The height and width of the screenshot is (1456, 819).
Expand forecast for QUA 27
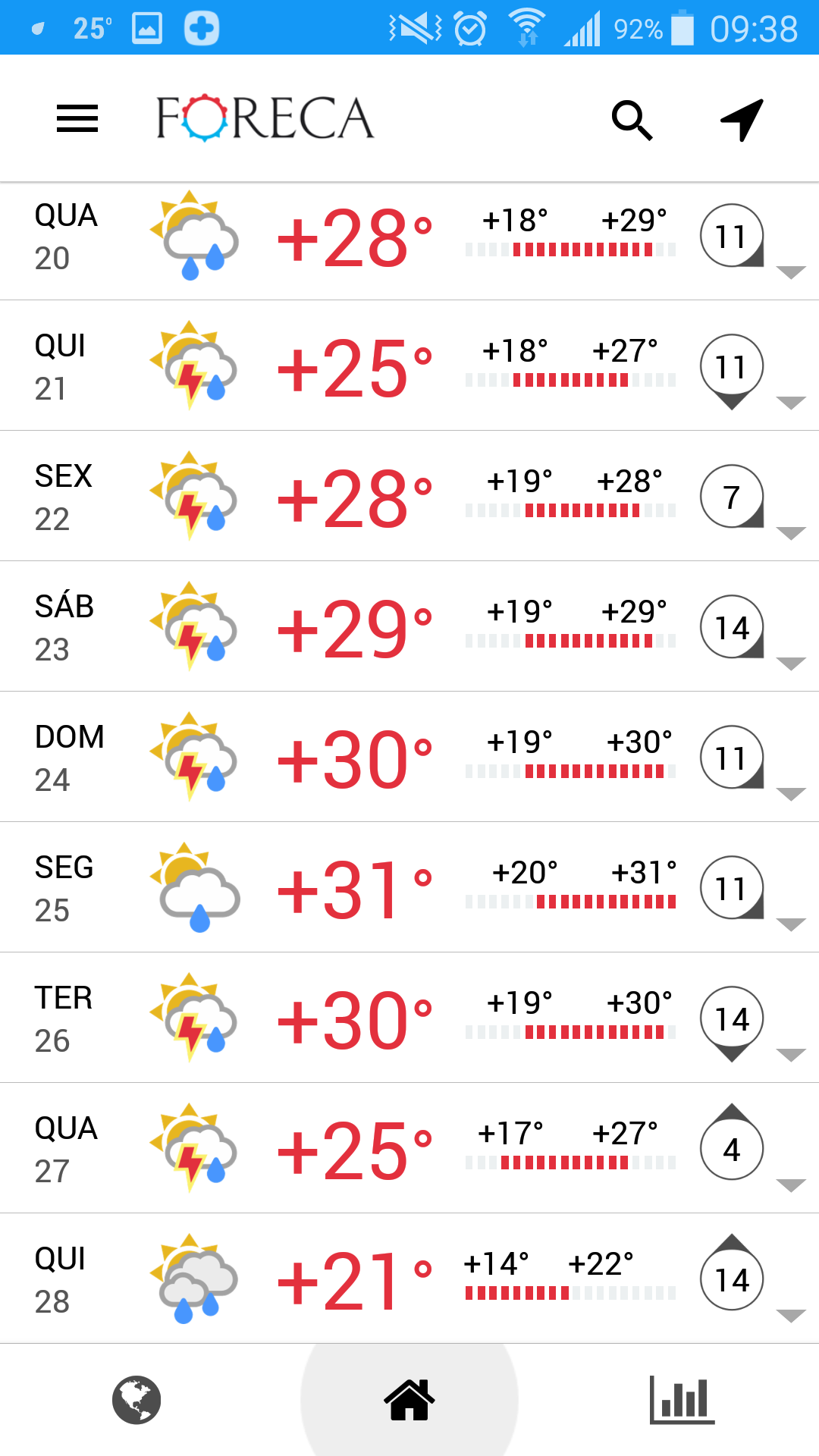[x=791, y=1186]
